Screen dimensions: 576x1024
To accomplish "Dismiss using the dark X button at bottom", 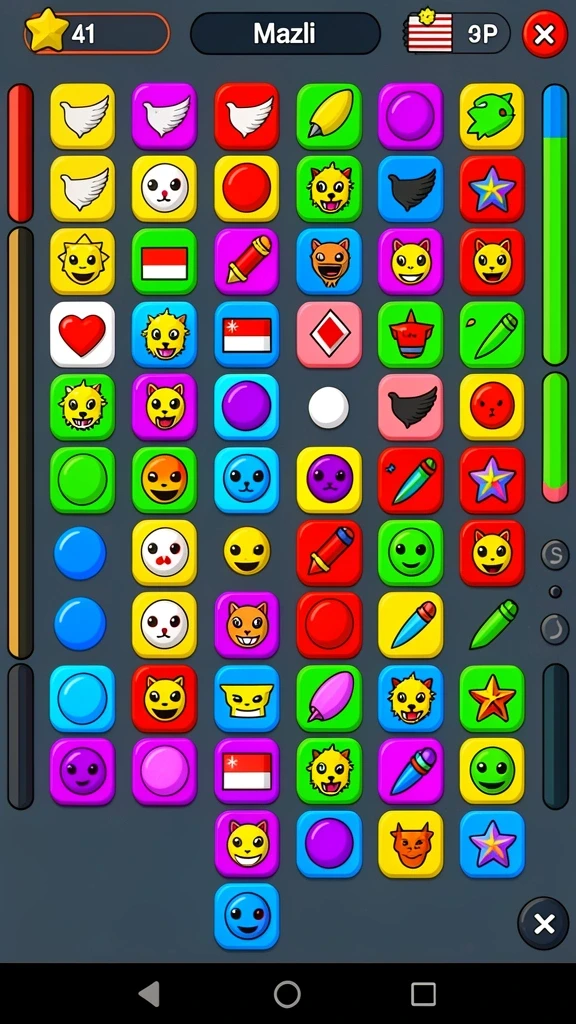I will (x=543, y=923).
